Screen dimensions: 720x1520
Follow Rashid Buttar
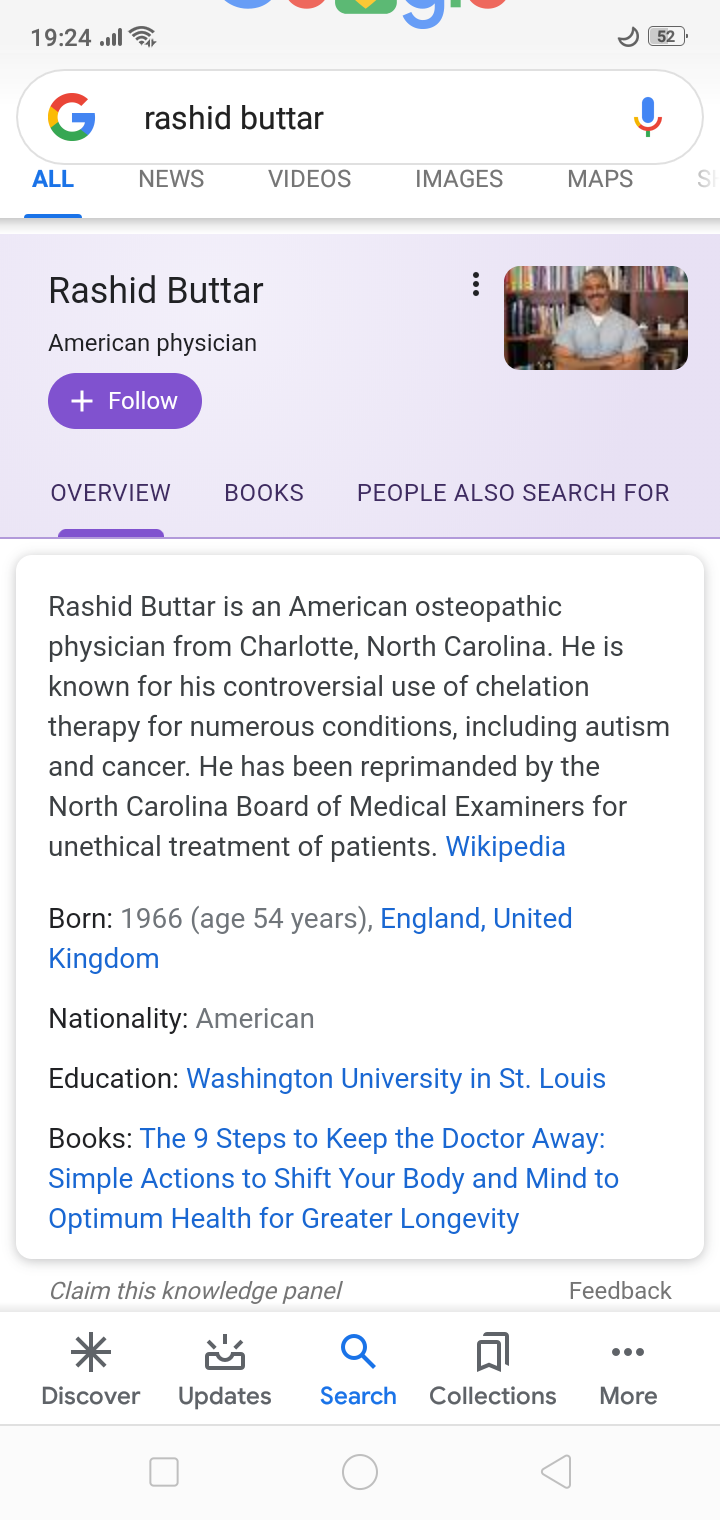[x=125, y=401]
